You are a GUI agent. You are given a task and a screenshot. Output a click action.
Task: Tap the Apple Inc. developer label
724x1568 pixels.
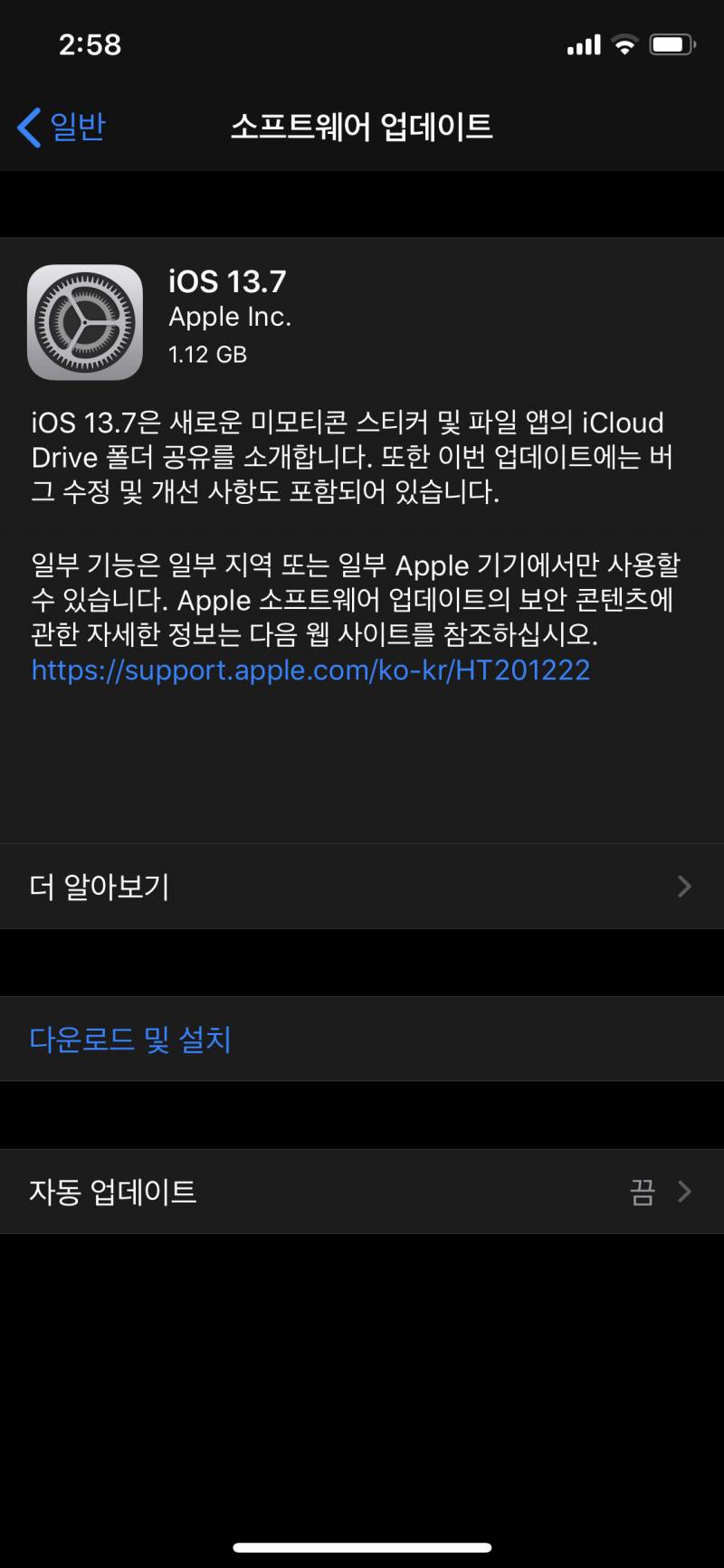click(x=230, y=317)
